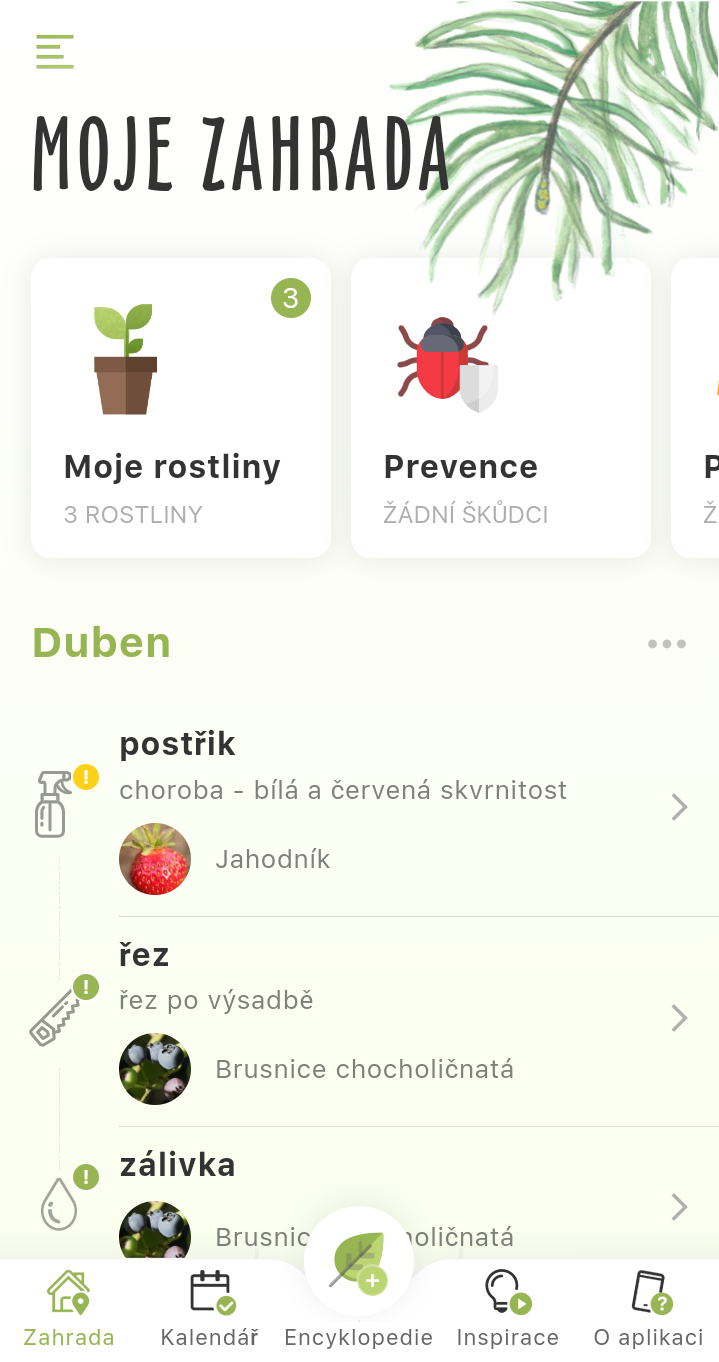719x1362 pixels.
Task: Open the hamburger menu
Action: tap(55, 52)
